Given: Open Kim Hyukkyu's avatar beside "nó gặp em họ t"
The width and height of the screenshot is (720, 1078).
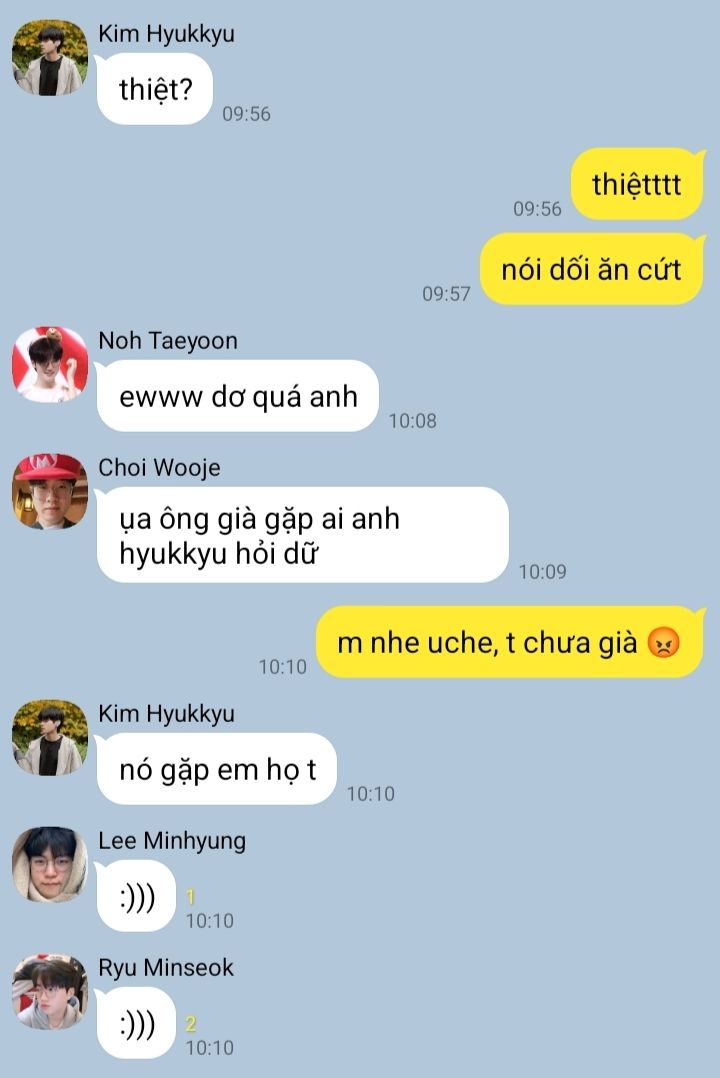Looking at the screenshot, I should pyautogui.click(x=49, y=738).
